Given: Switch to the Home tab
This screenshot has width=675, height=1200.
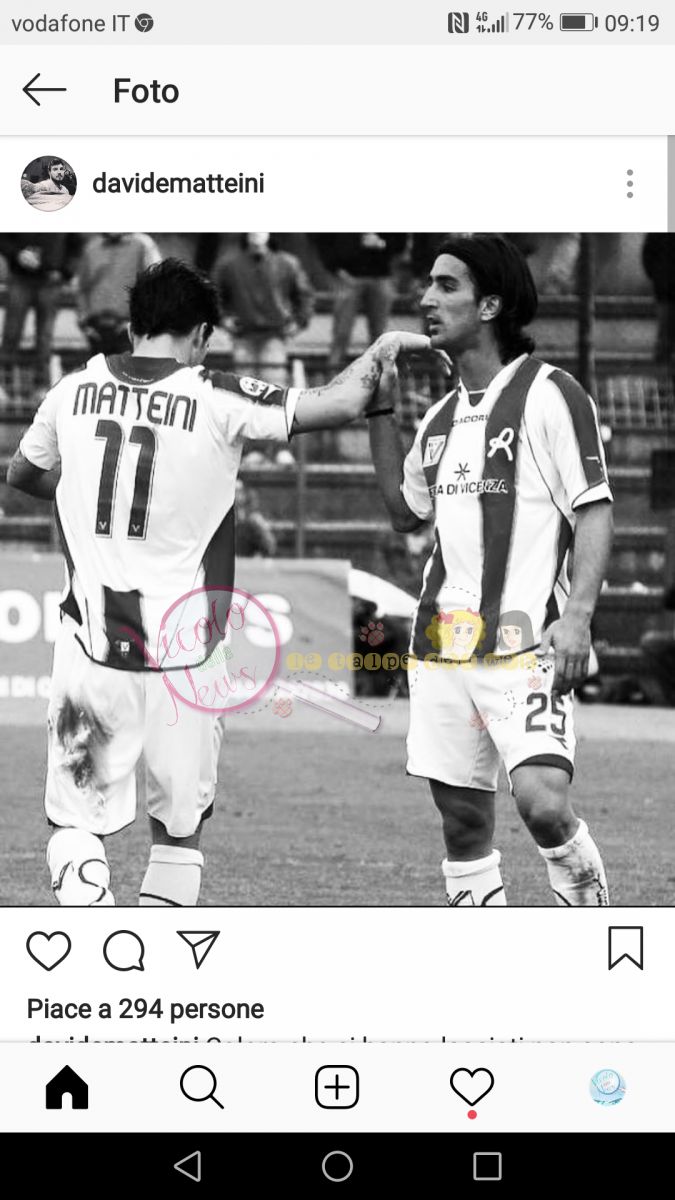Looking at the screenshot, I should [x=67, y=1087].
